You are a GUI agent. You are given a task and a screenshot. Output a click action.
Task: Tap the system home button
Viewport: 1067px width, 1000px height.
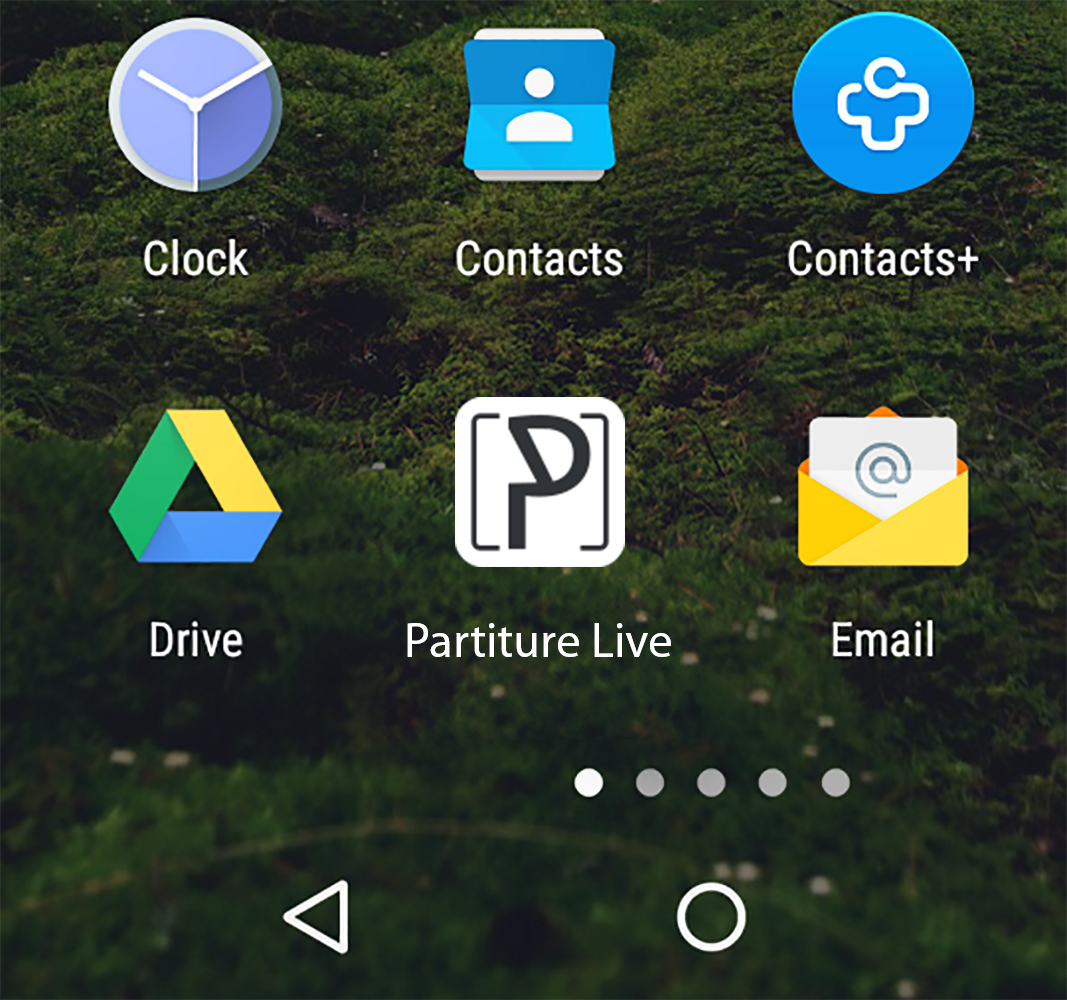[x=711, y=916]
